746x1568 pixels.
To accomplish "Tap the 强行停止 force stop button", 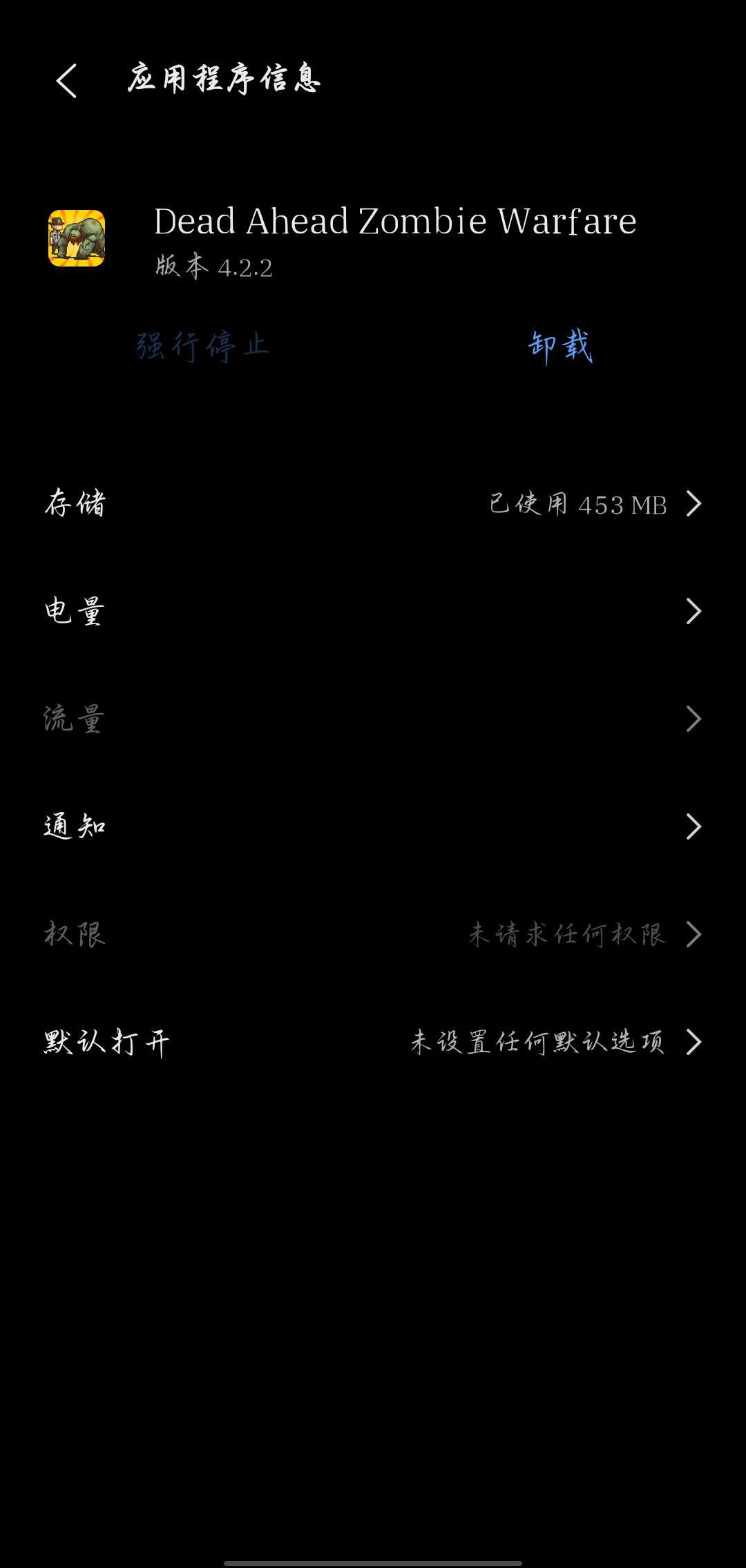I will (202, 347).
